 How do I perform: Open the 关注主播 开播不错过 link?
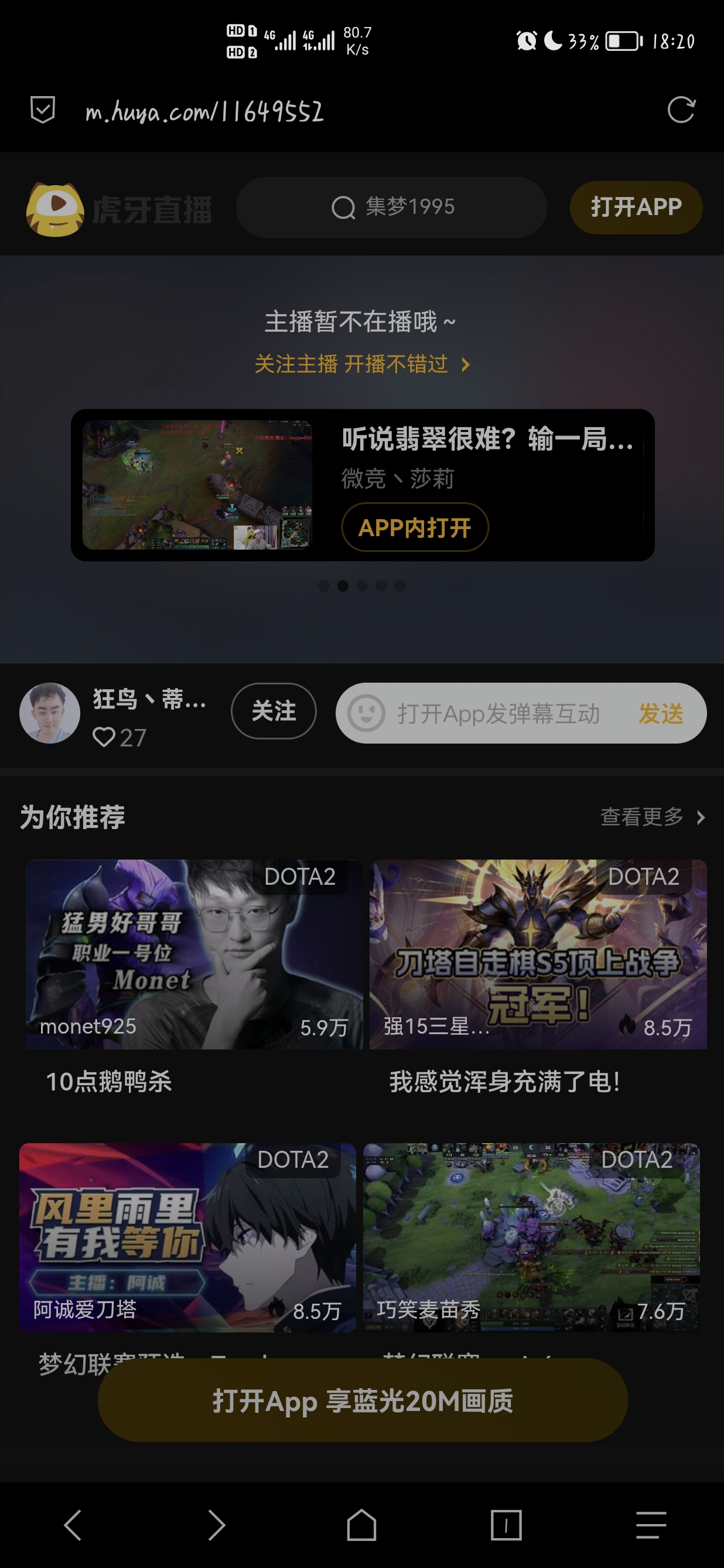(x=361, y=364)
